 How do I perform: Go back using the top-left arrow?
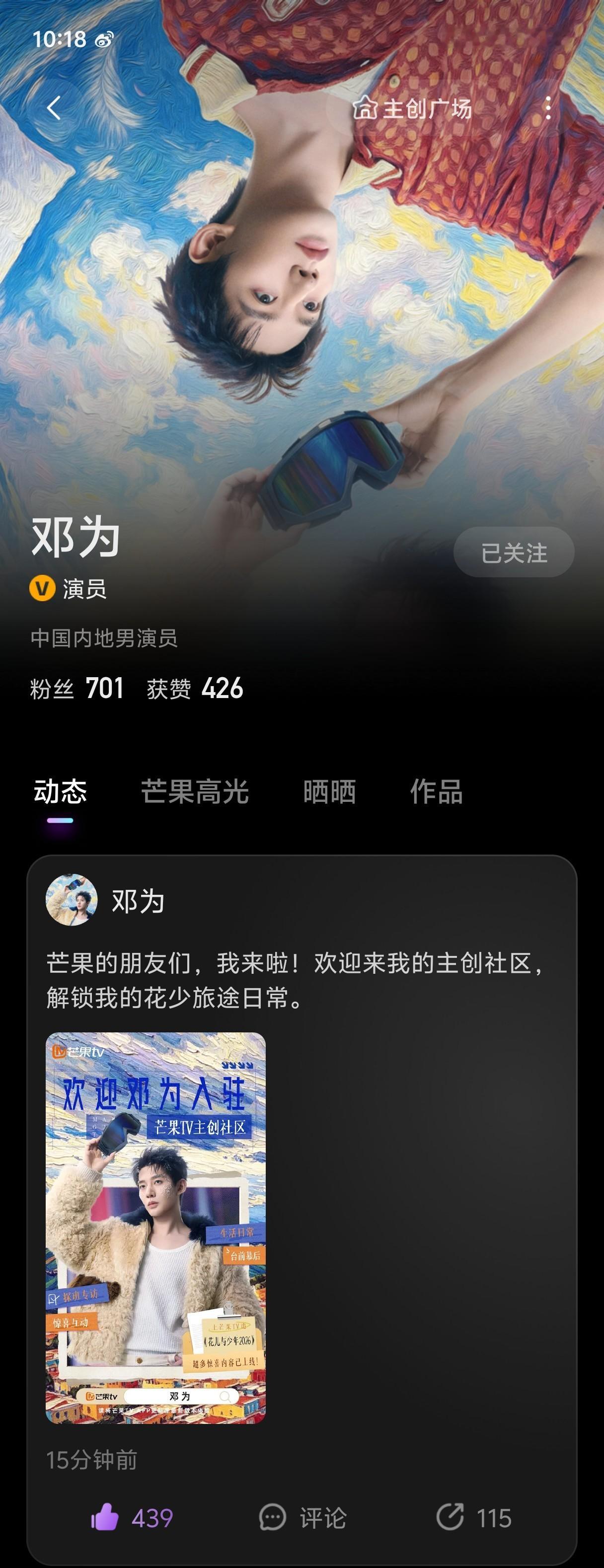click(x=54, y=108)
